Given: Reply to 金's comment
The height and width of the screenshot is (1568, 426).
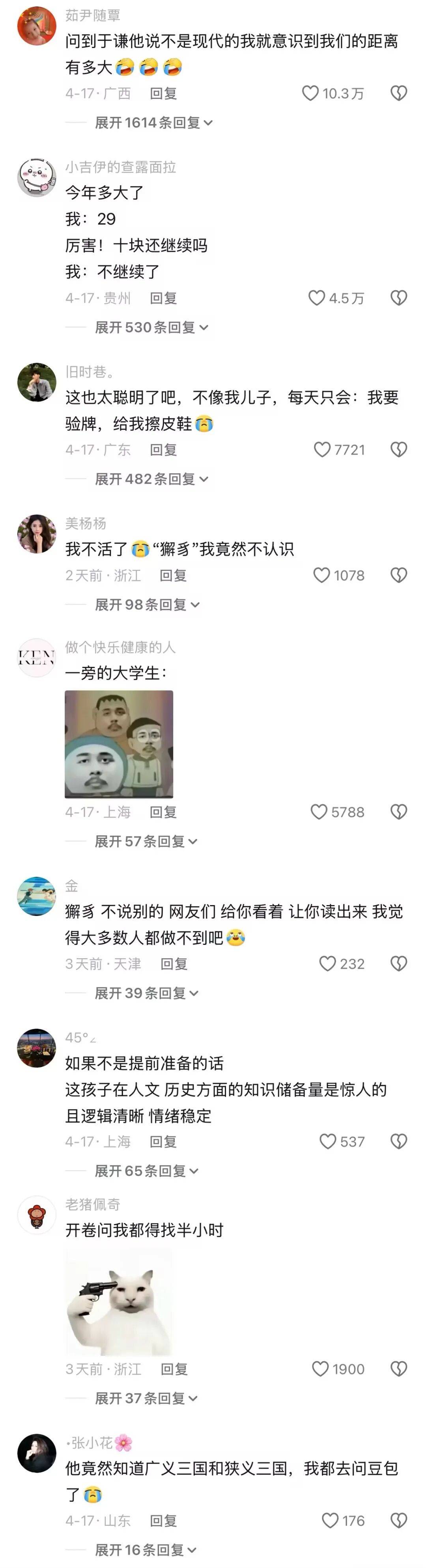Looking at the screenshot, I should tap(174, 964).
